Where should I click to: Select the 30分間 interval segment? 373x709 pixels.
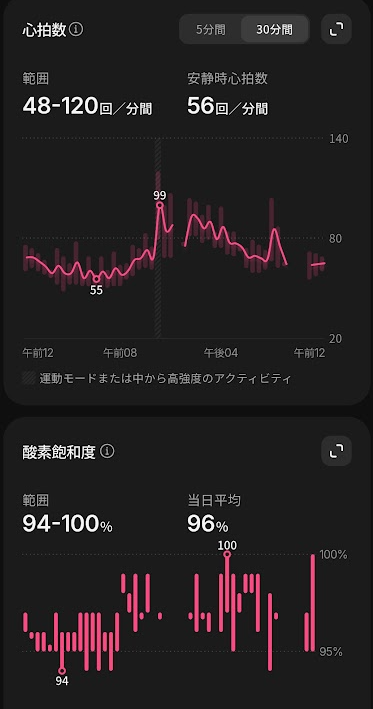(x=274, y=30)
